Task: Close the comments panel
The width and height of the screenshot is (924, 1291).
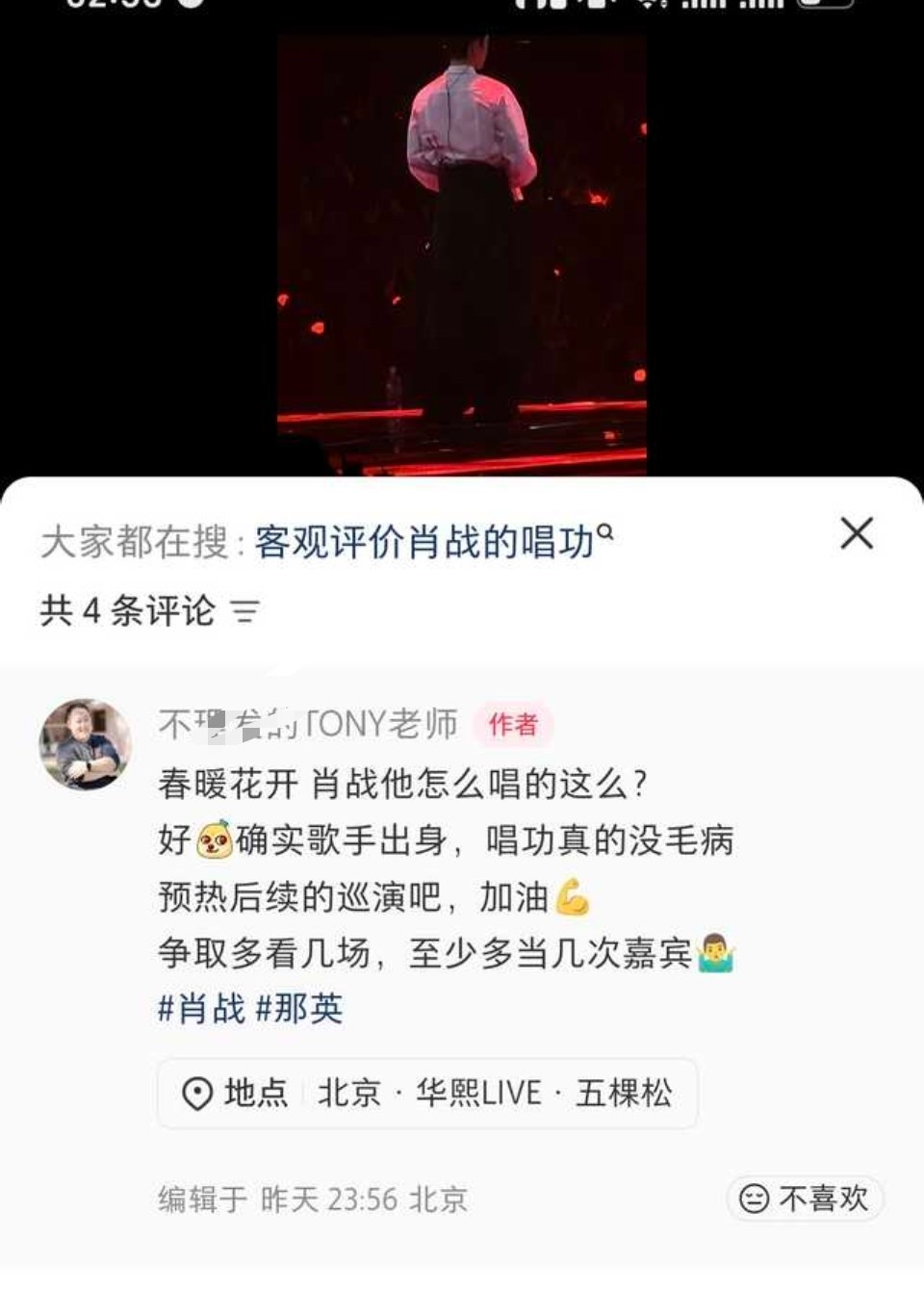Action: 856,532
